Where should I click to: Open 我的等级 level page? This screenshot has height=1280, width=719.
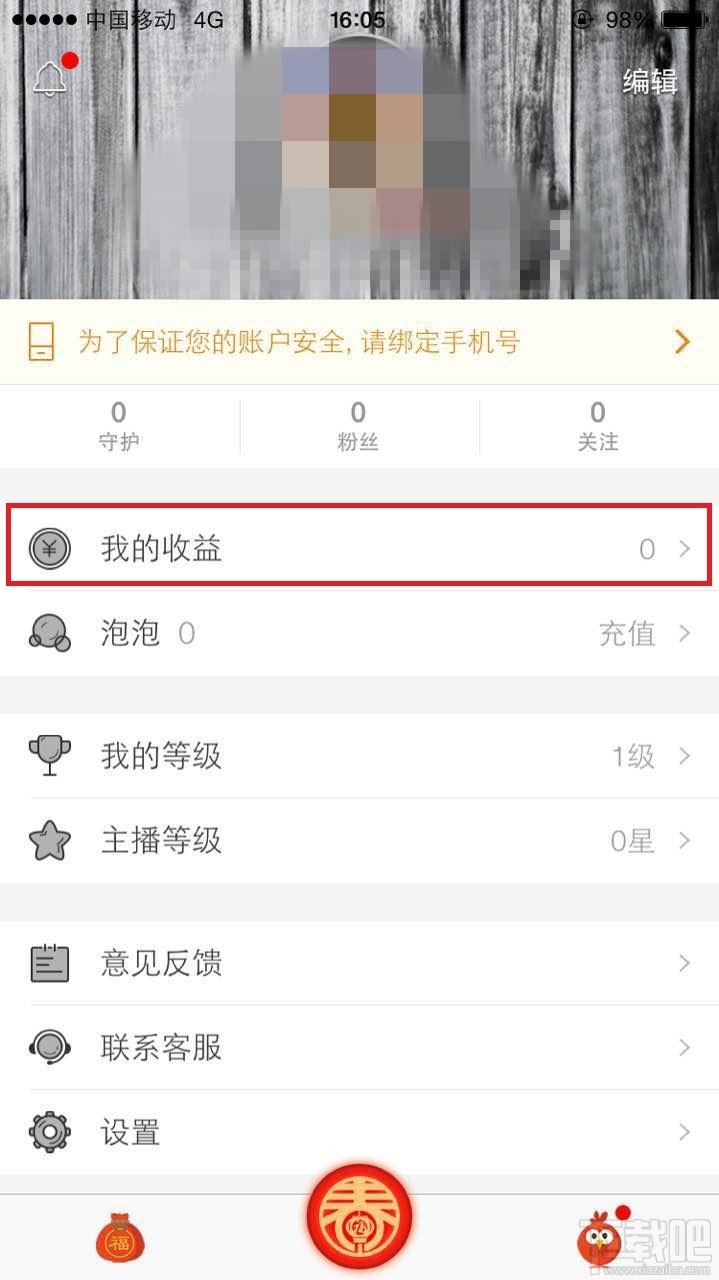click(359, 756)
